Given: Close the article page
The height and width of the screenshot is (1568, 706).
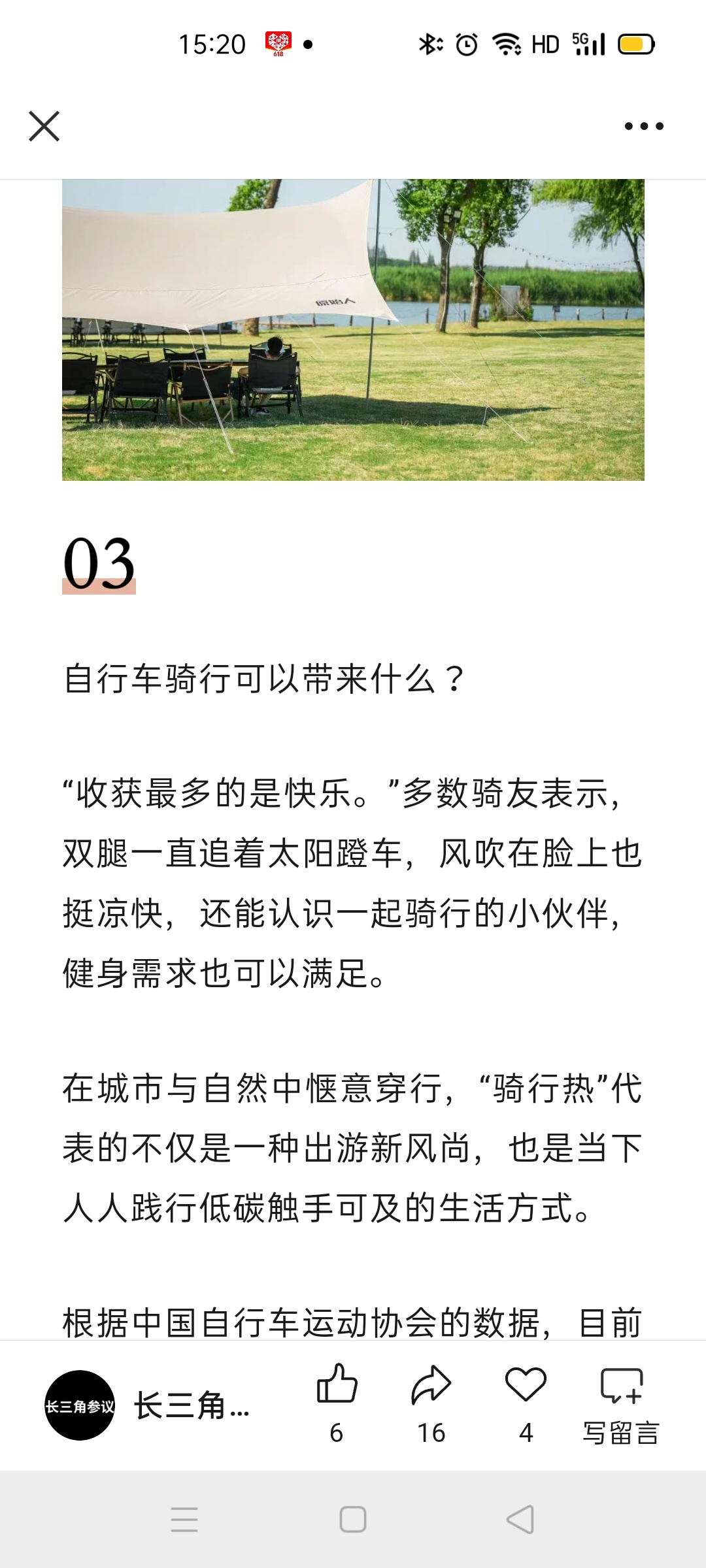Looking at the screenshot, I should 44,126.
